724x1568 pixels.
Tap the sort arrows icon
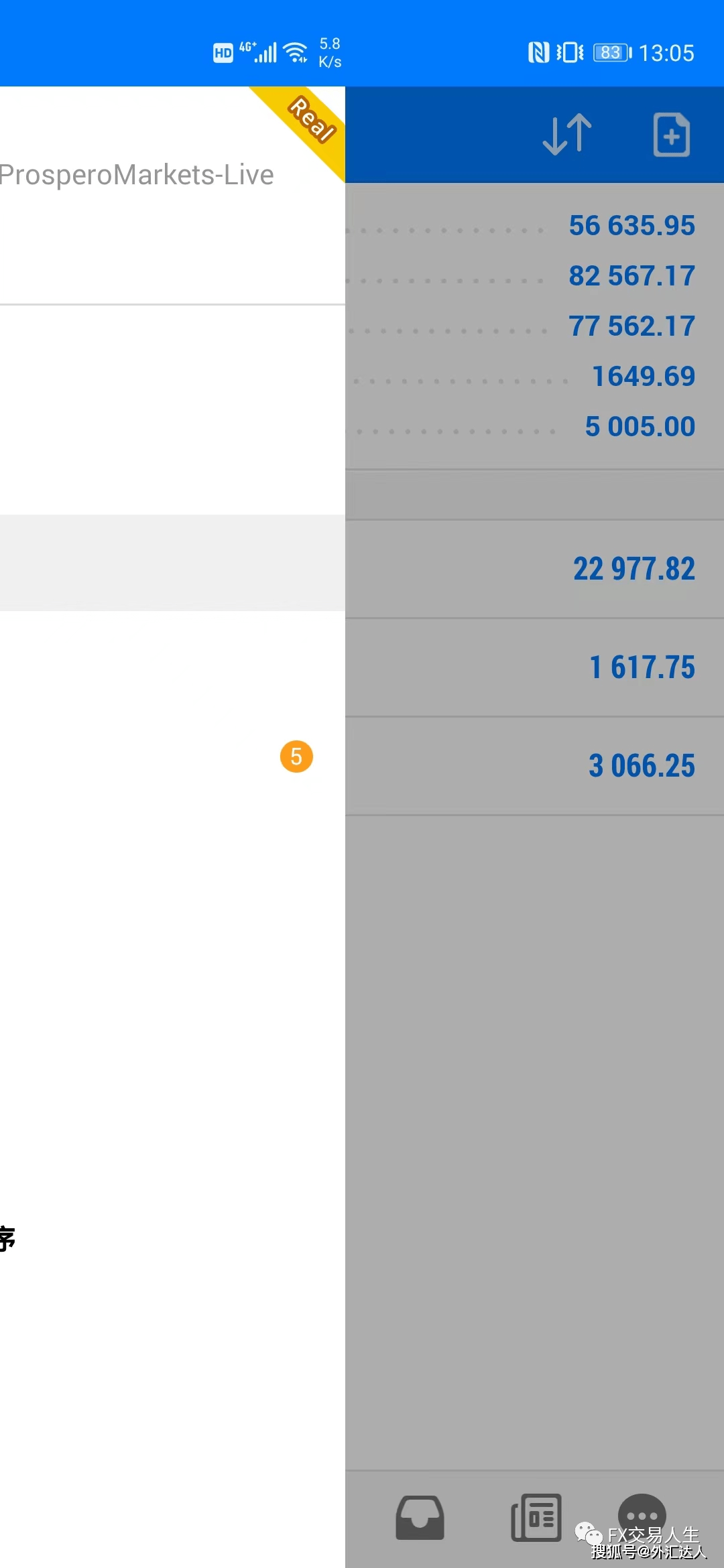point(566,135)
